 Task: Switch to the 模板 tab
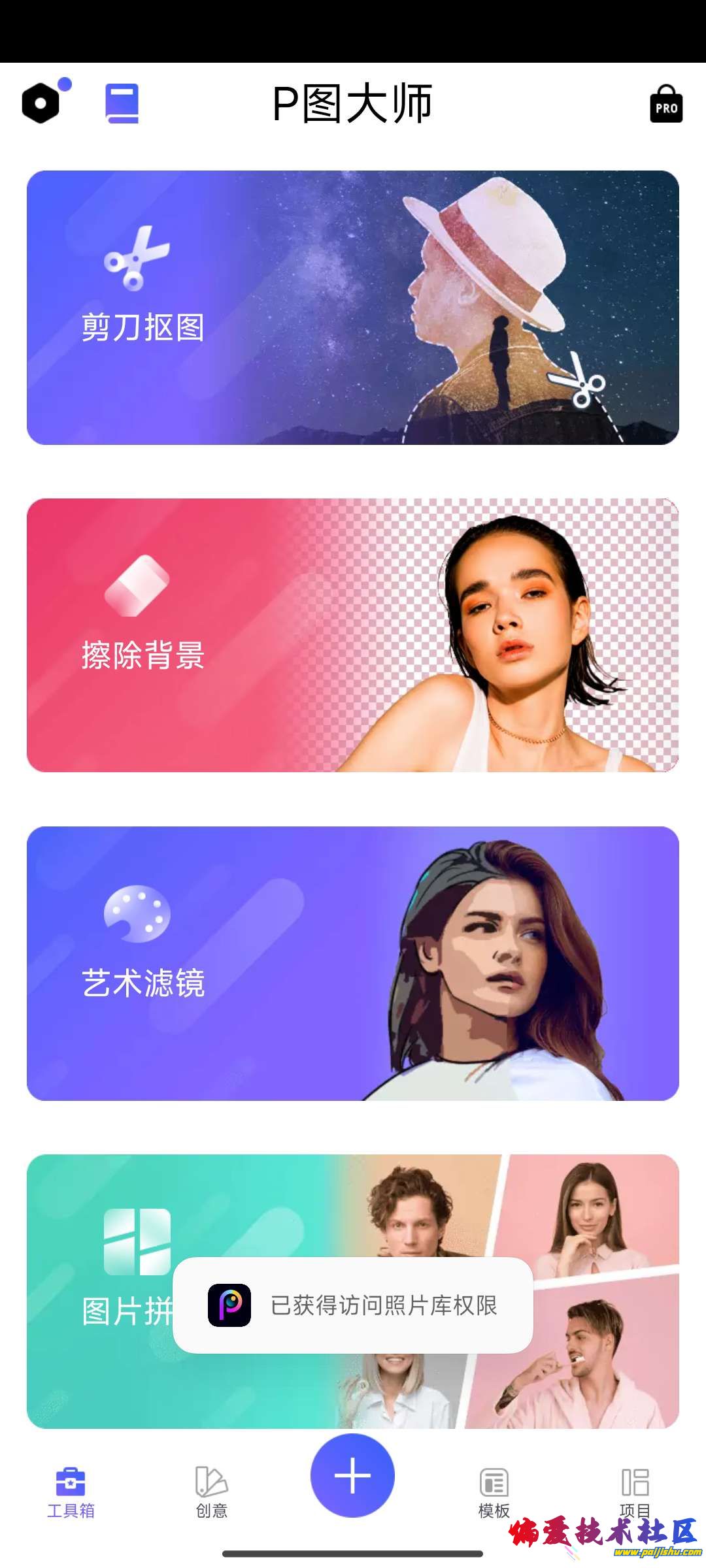coord(494,1491)
